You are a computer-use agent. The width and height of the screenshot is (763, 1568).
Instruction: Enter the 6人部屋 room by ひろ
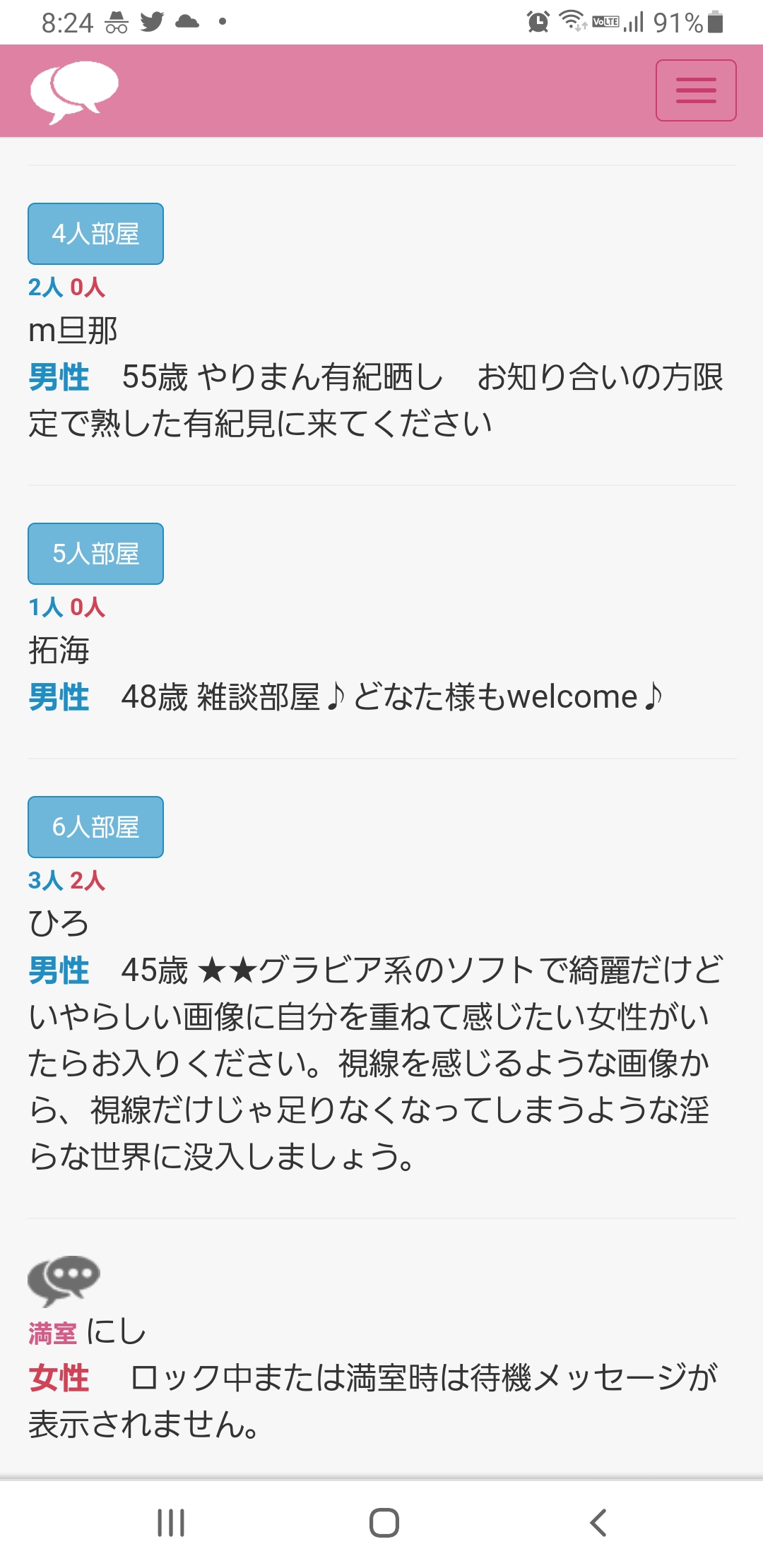(x=95, y=827)
